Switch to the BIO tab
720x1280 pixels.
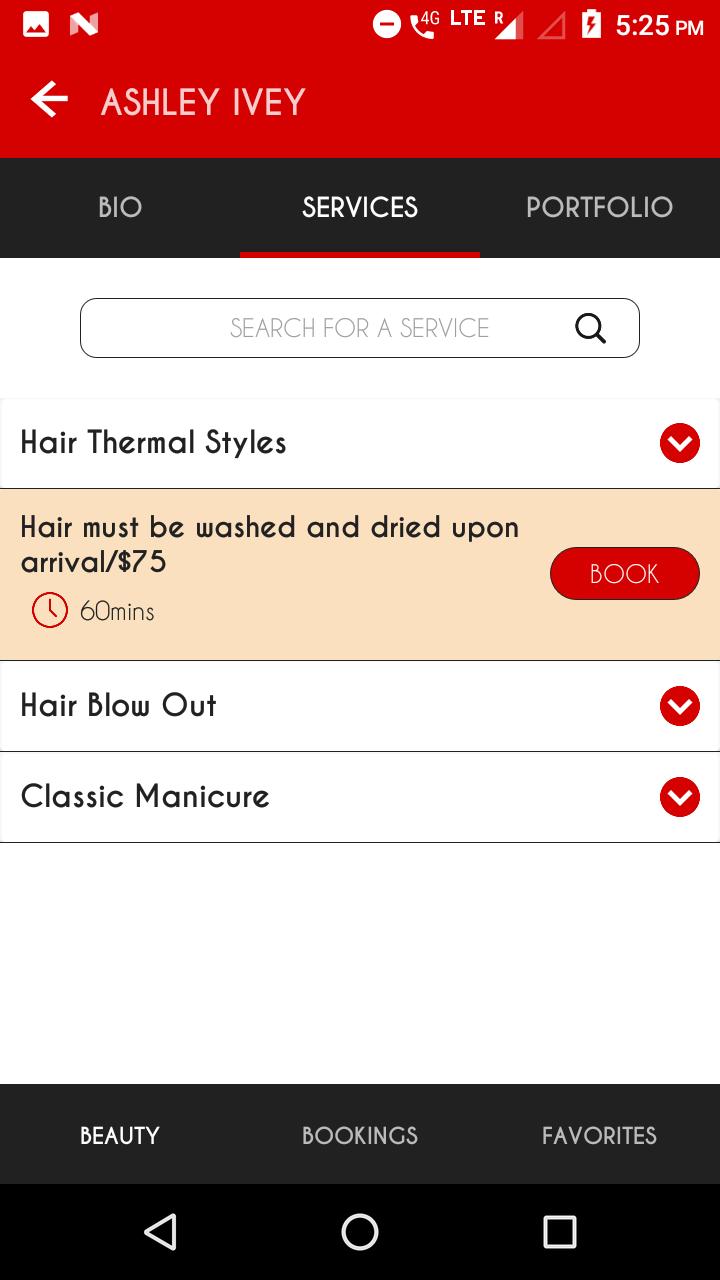click(119, 208)
